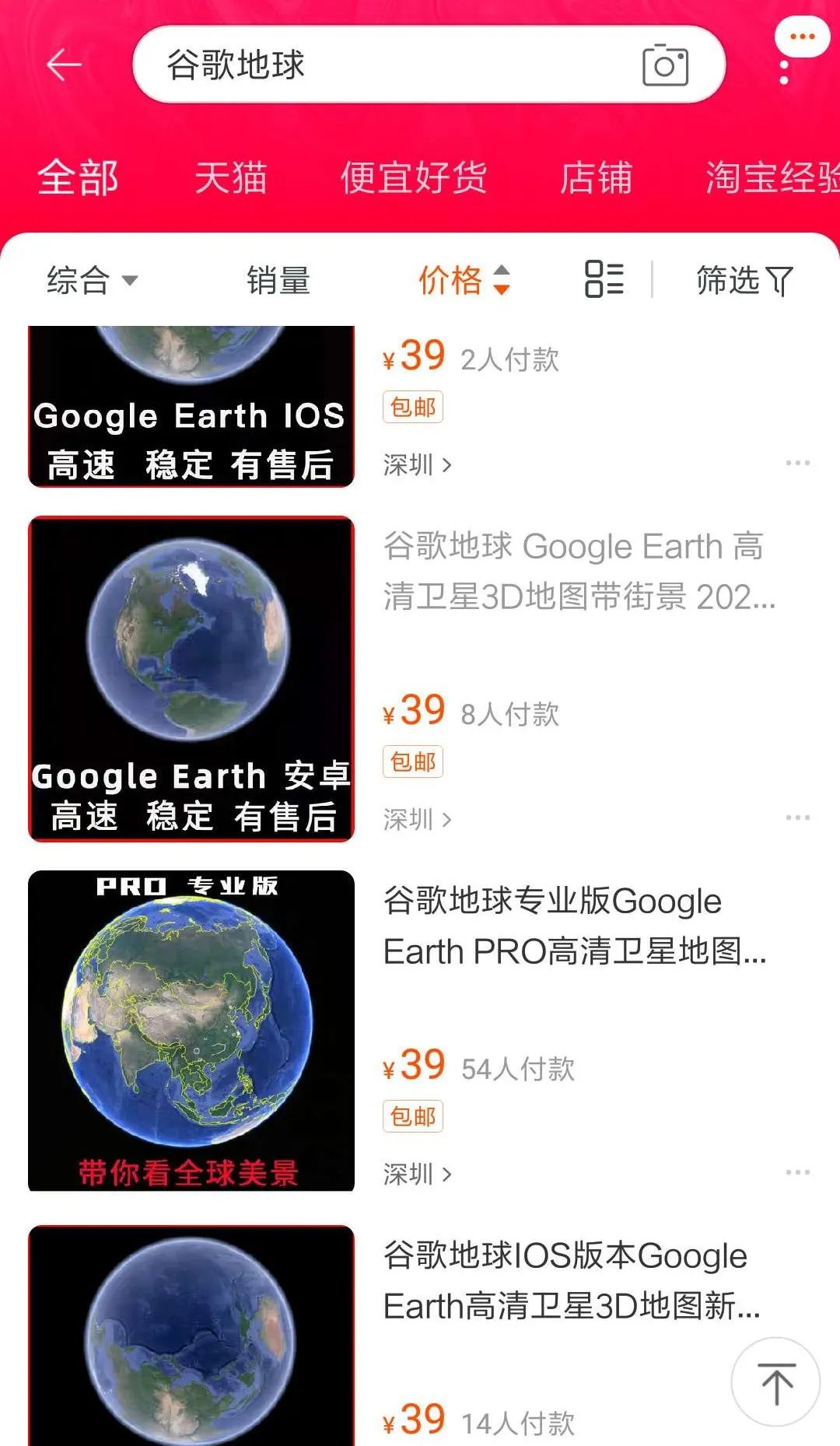Viewport: 840px width, 1446px height.
Task: Switch to the 天猫 tab
Action: 231,177
